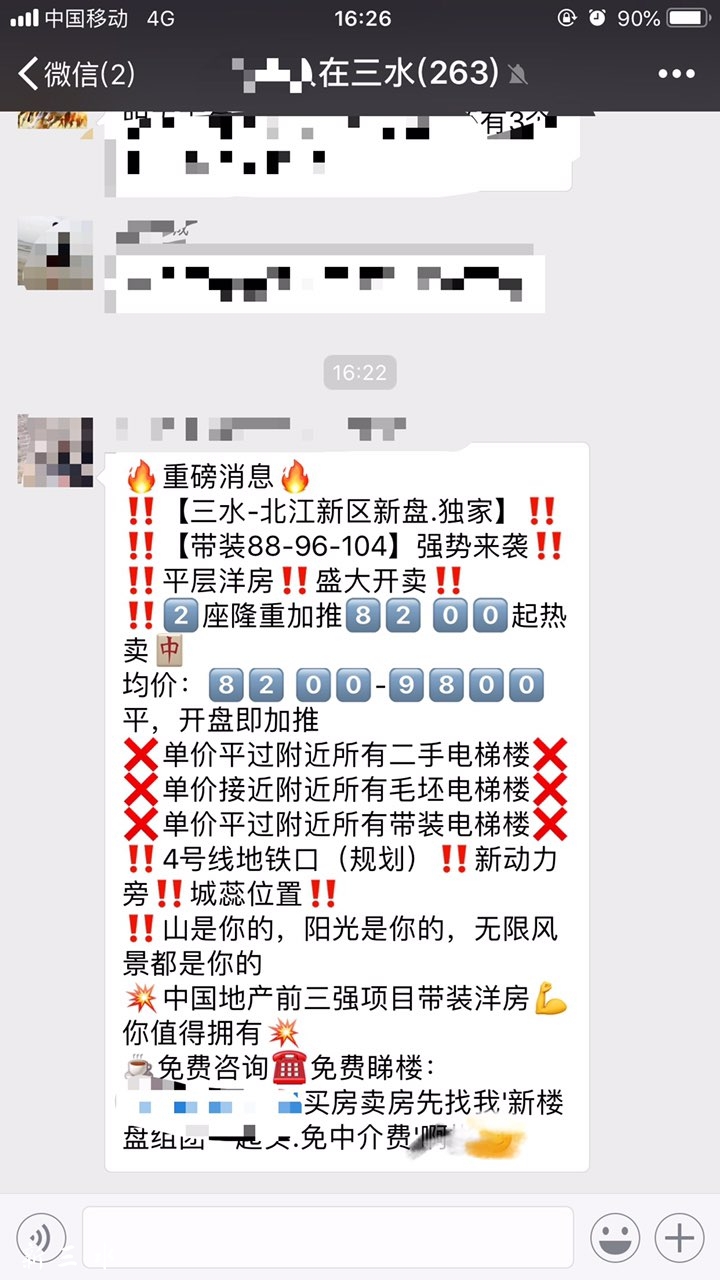Open the group chat info menu
The height and width of the screenshot is (1280, 720).
(x=676, y=73)
